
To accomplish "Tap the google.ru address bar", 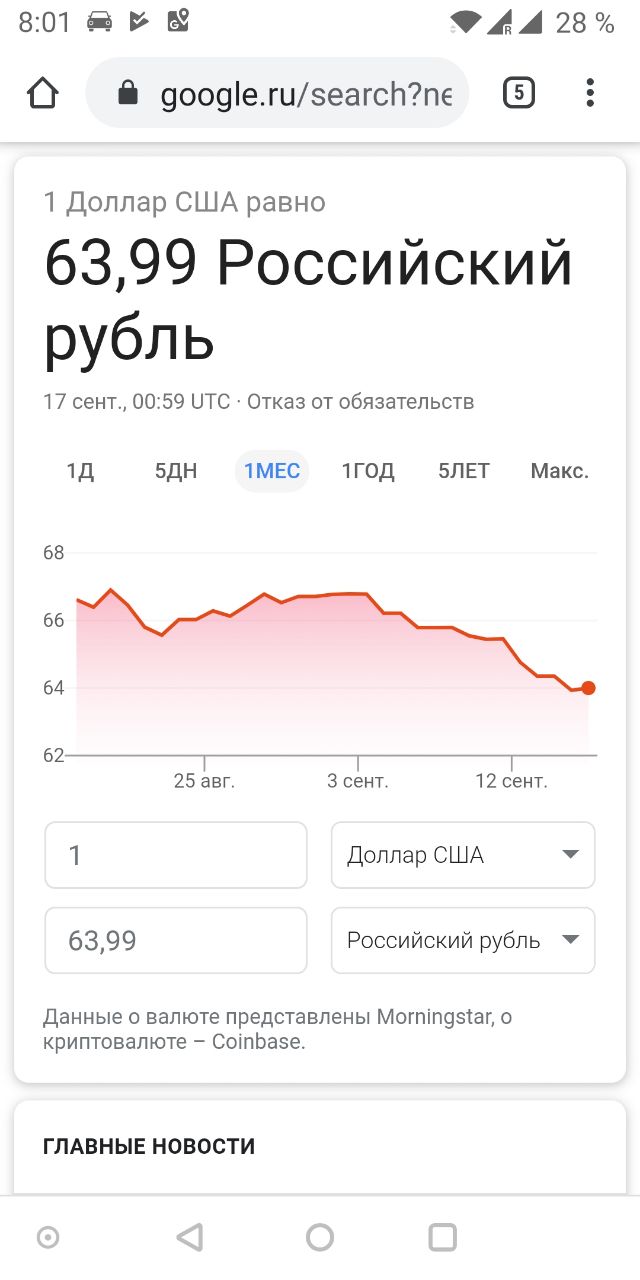I will 277,94.
